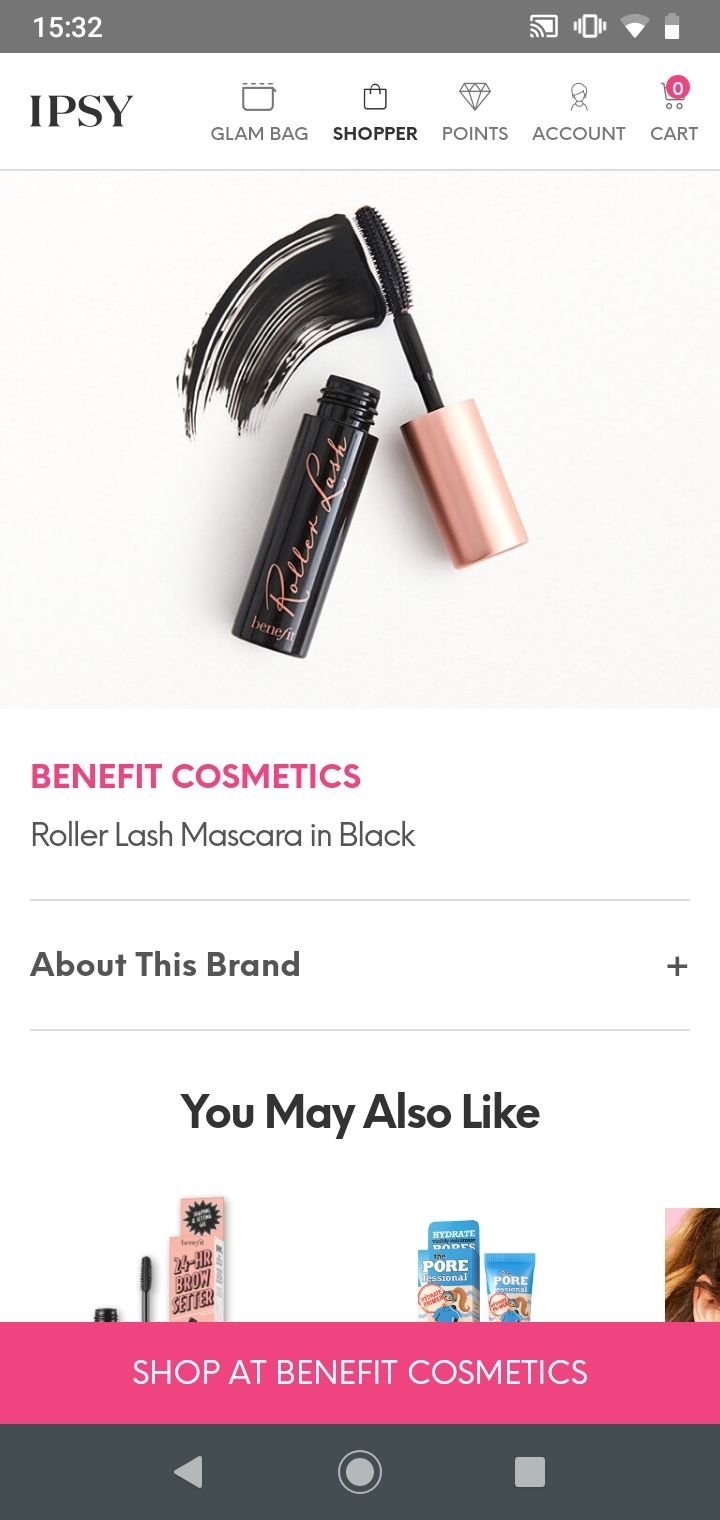Open the Points section
The width and height of the screenshot is (720, 1520).
475,112
